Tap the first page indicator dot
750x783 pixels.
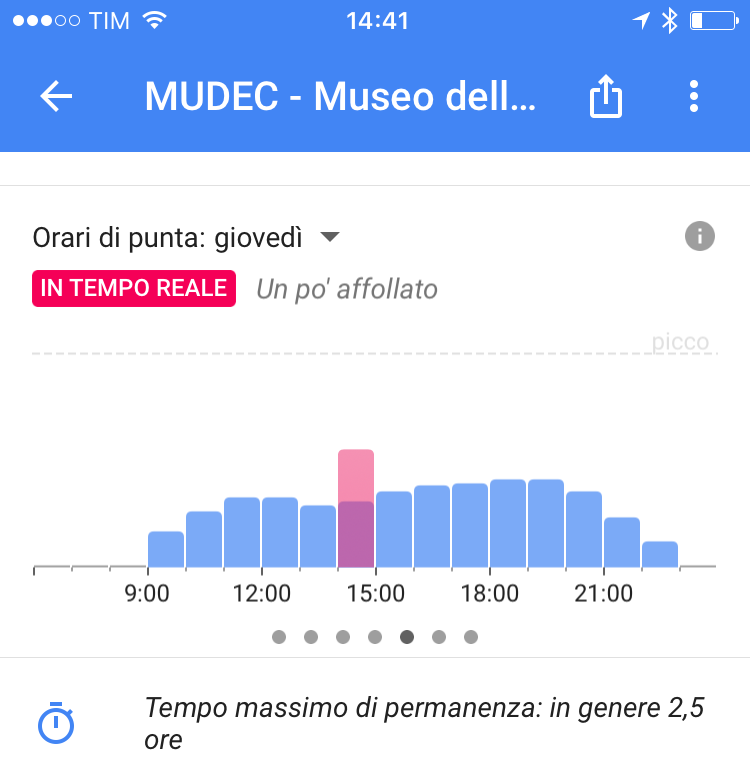pyautogui.click(x=279, y=636)
